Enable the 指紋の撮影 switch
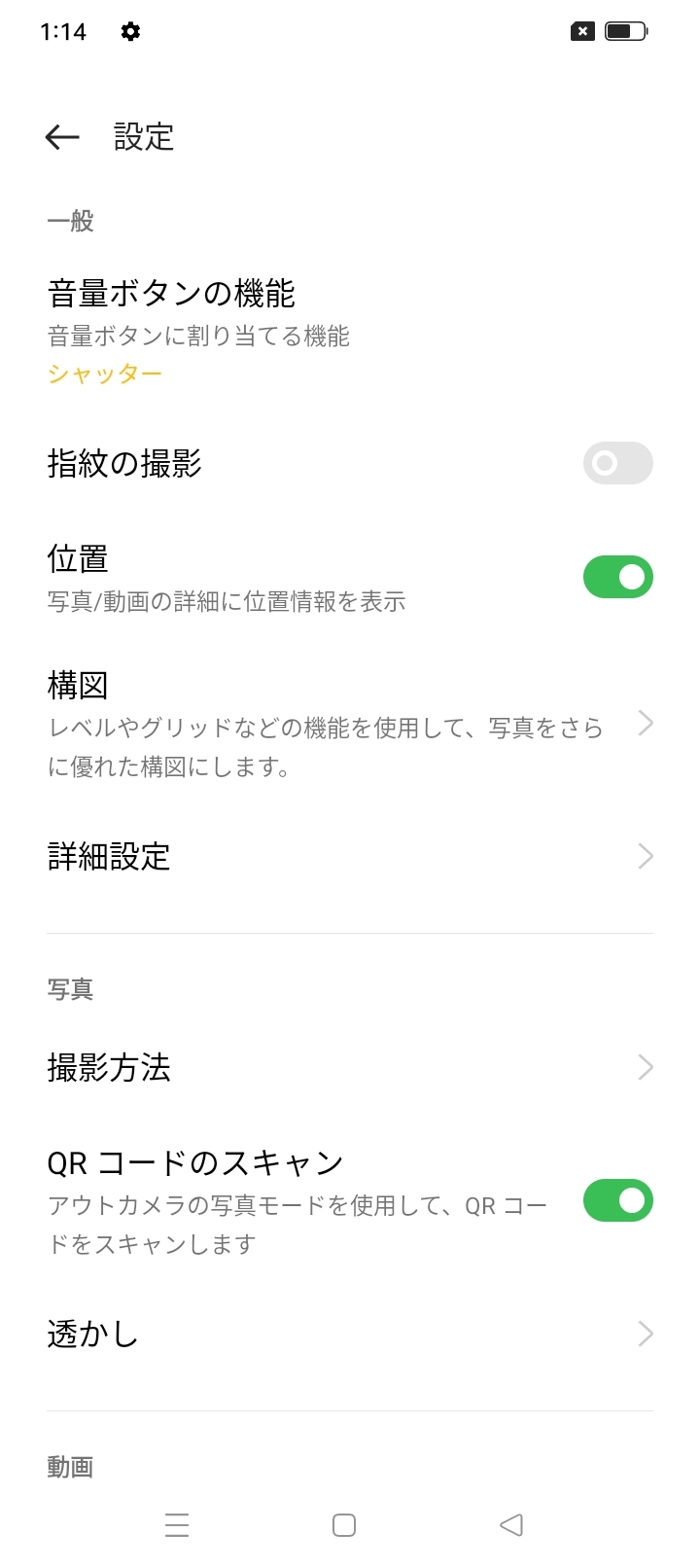The height and width of the screenshot is (1568, 700). click(617, 463)
